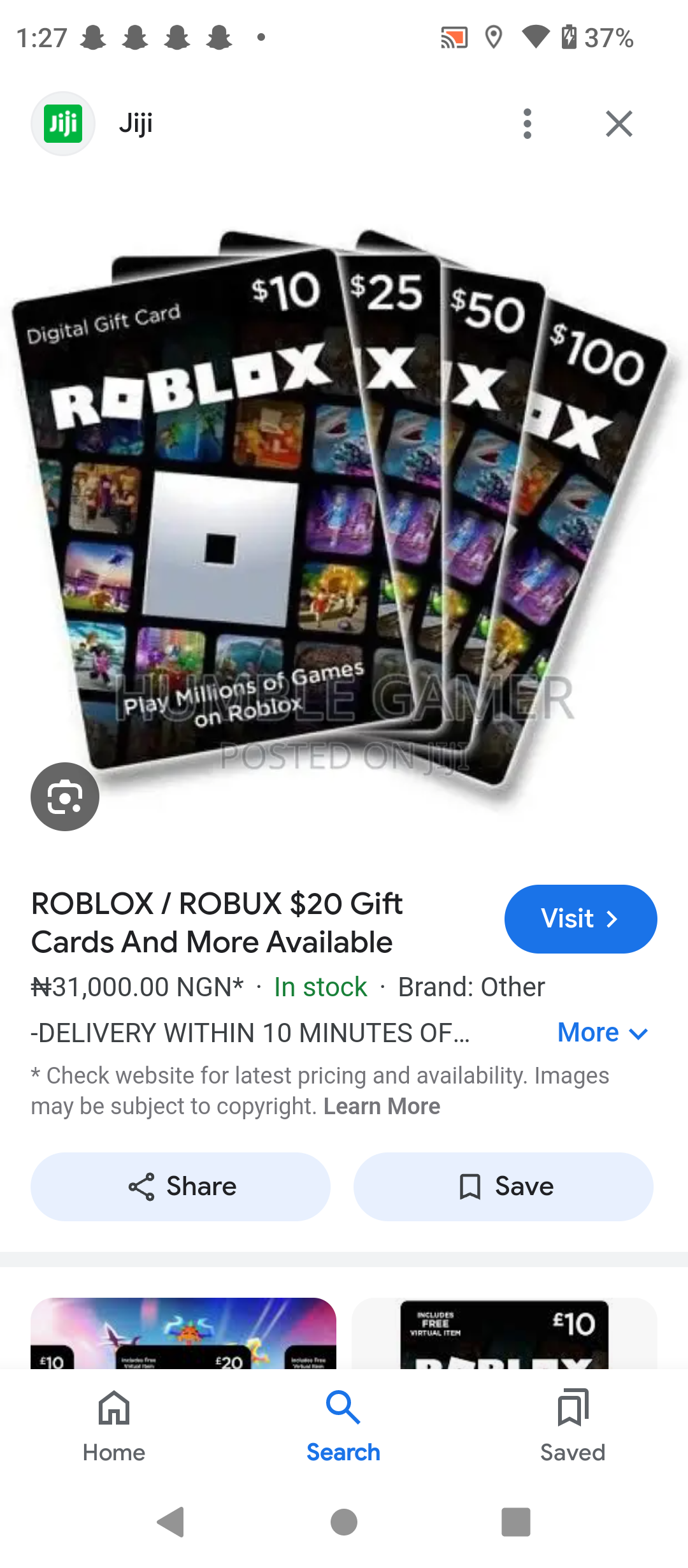Switch to the Search tab

point(343,1425)
